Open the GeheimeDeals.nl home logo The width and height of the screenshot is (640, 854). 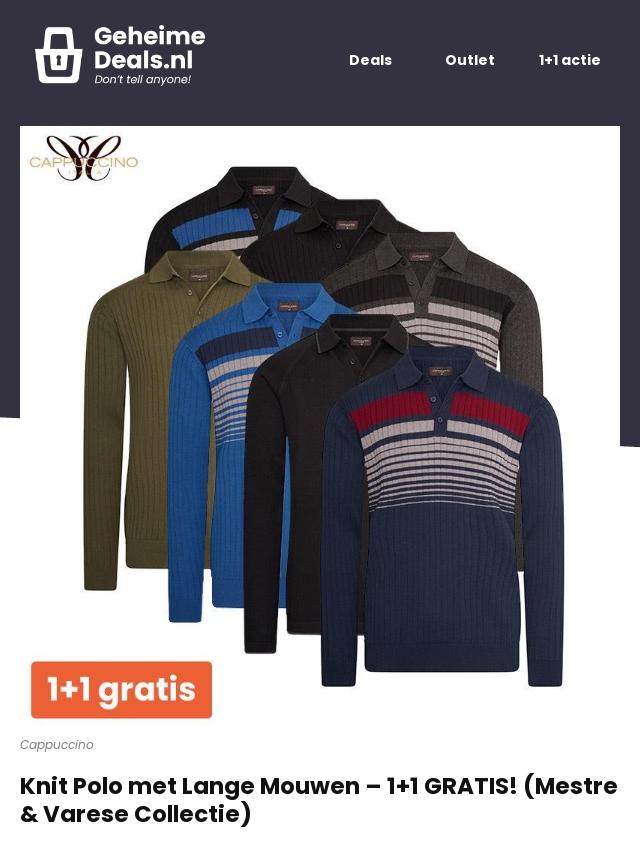120,56
